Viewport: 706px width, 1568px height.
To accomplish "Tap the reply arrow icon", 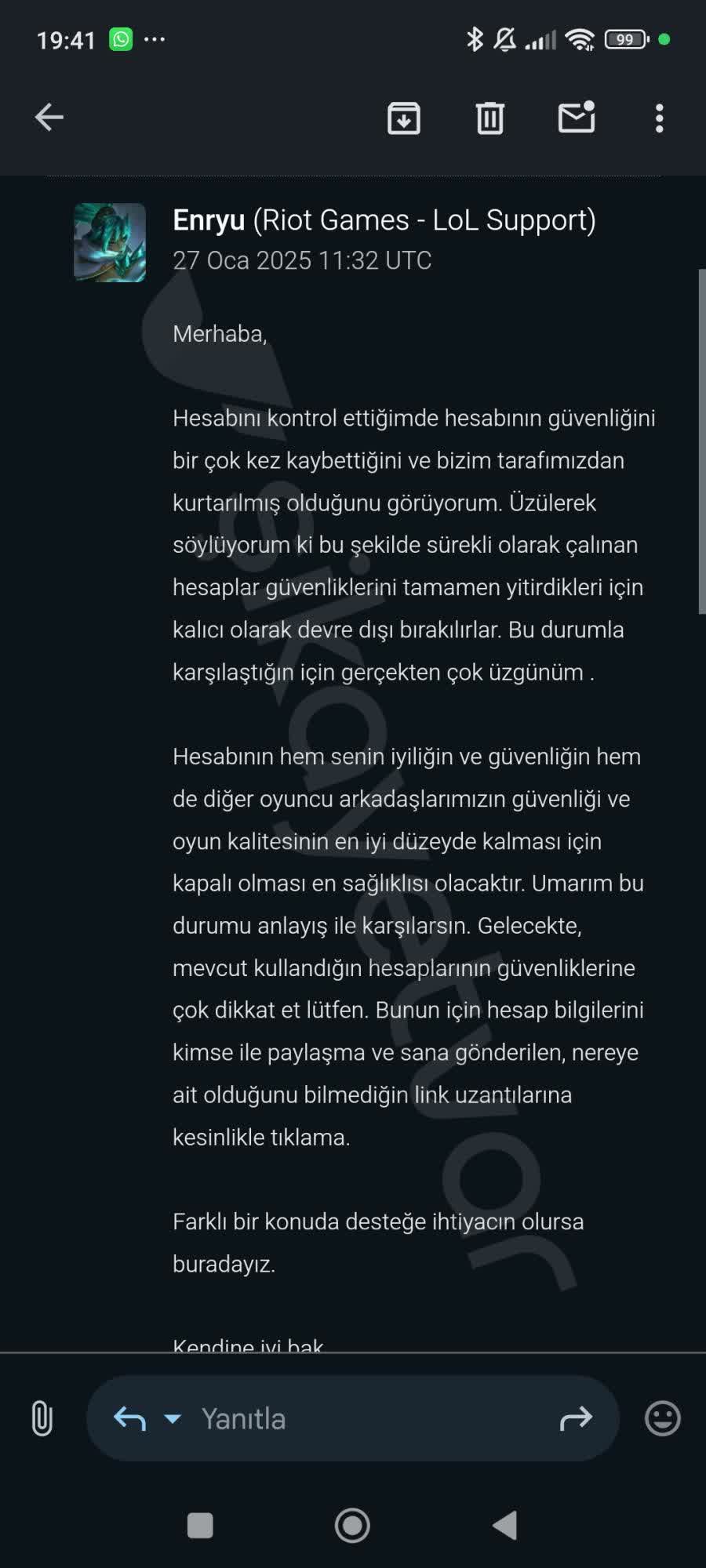I will [130, 1418].
